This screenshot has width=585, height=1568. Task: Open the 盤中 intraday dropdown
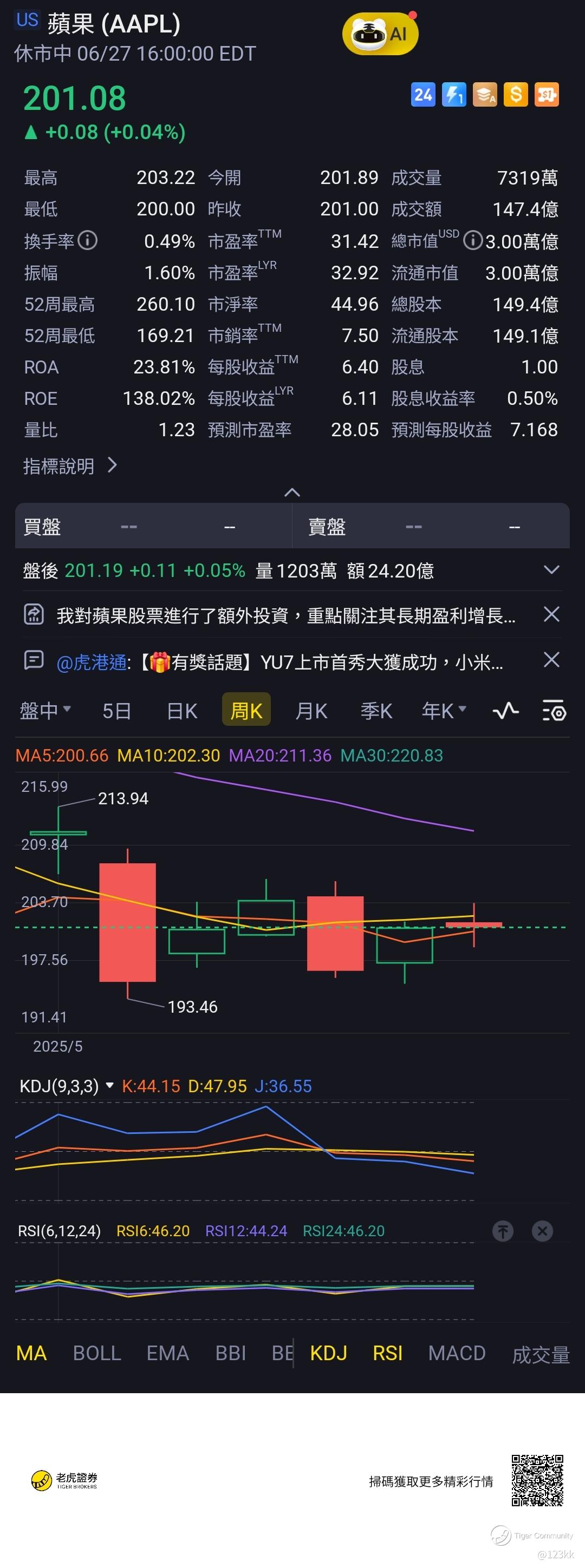(45, 710)
